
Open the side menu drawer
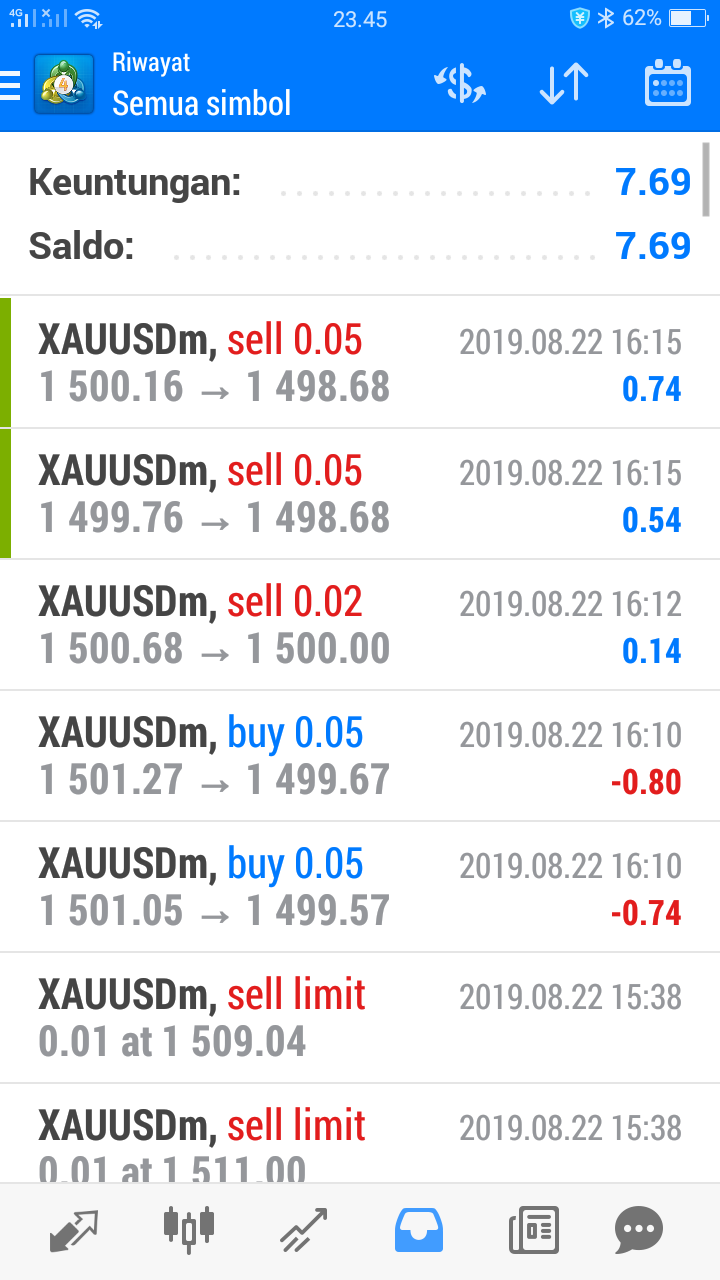[x=12, y=85]
